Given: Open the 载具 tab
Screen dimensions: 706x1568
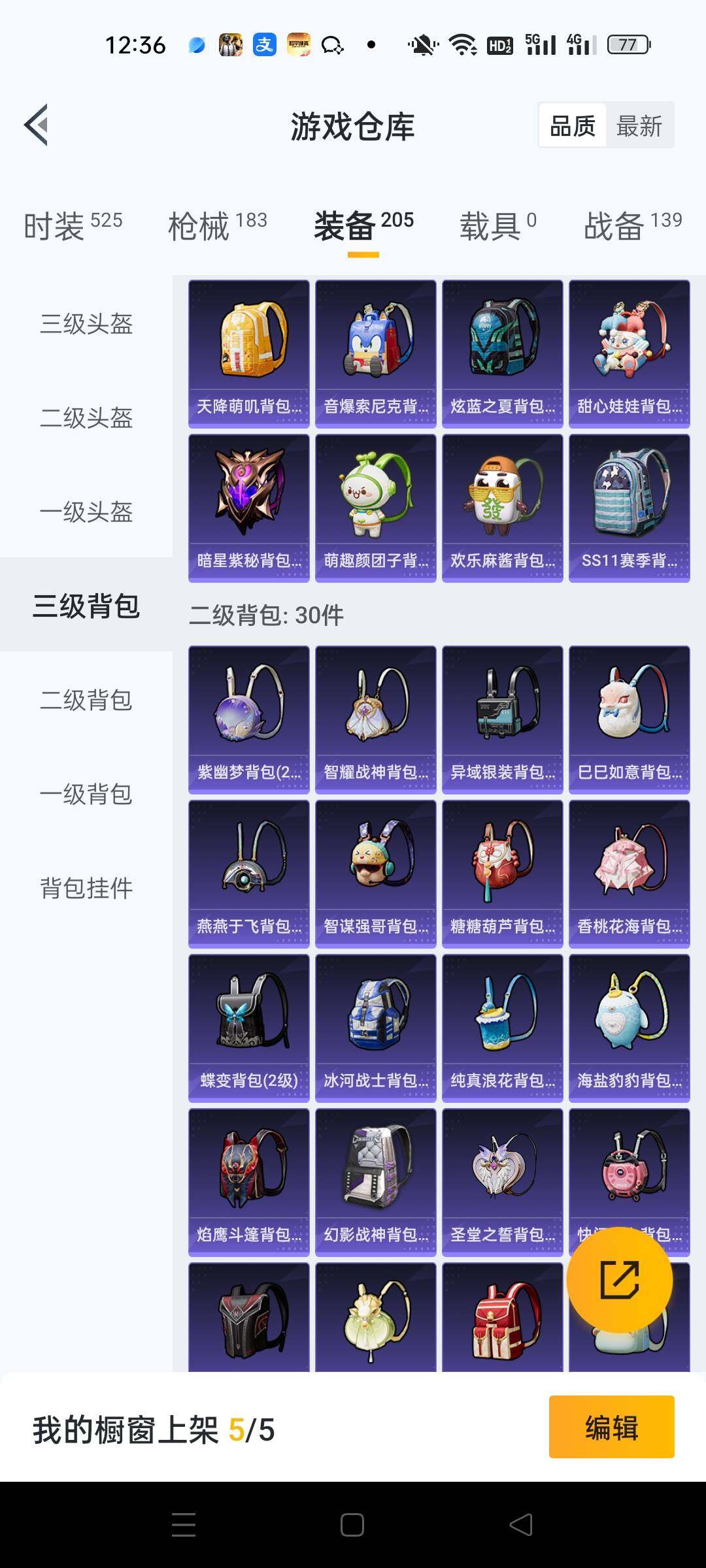Looking at the screenshot, I should tap(497, 226).
